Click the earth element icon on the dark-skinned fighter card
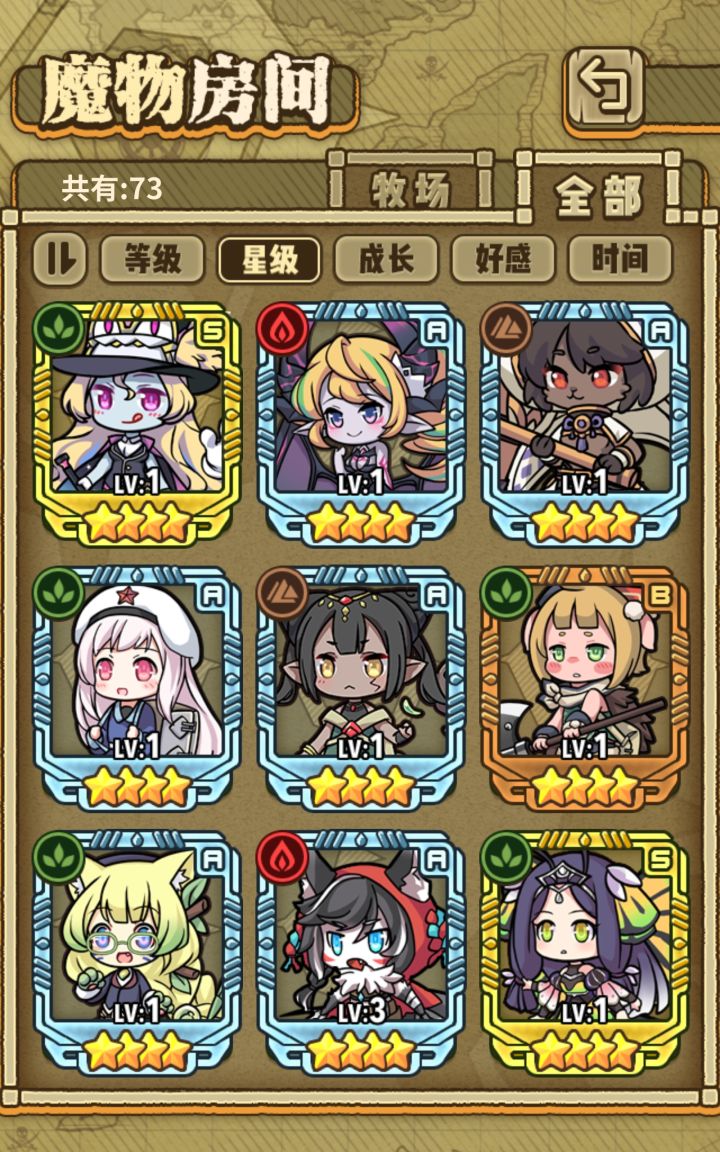Image resolution: width=720 pixels, height=1152 pixels. point(508,327)
